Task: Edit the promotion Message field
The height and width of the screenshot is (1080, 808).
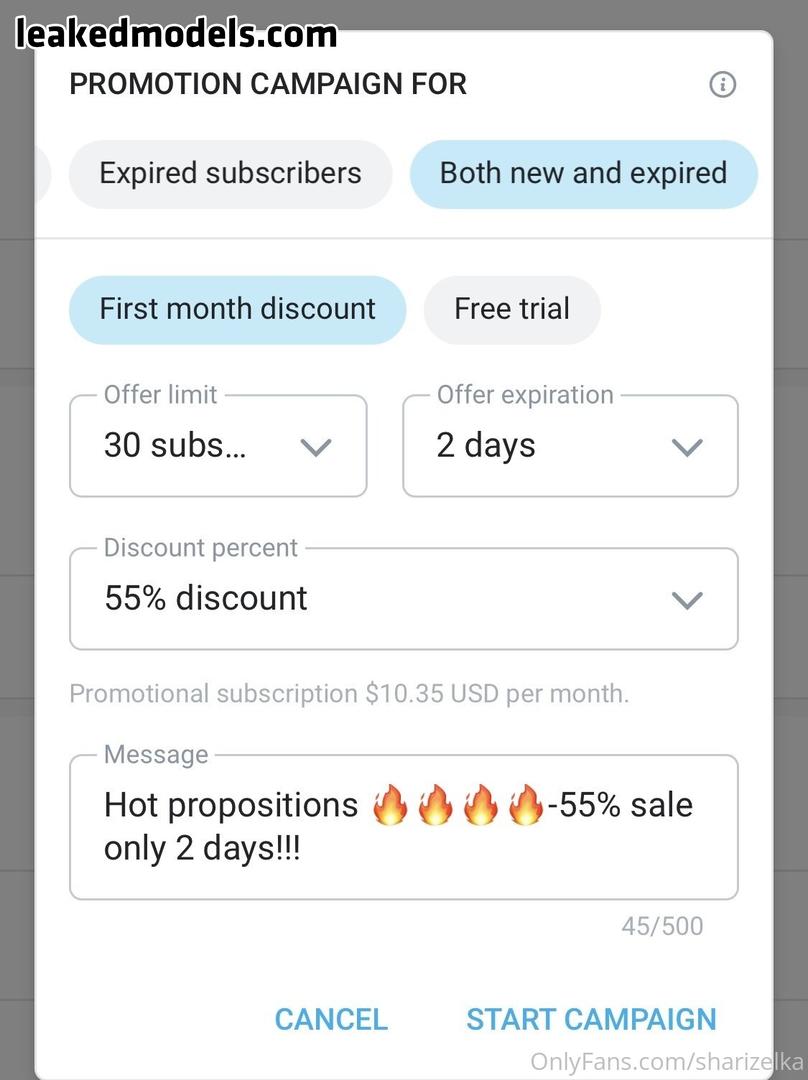Action: click(403, 827)
